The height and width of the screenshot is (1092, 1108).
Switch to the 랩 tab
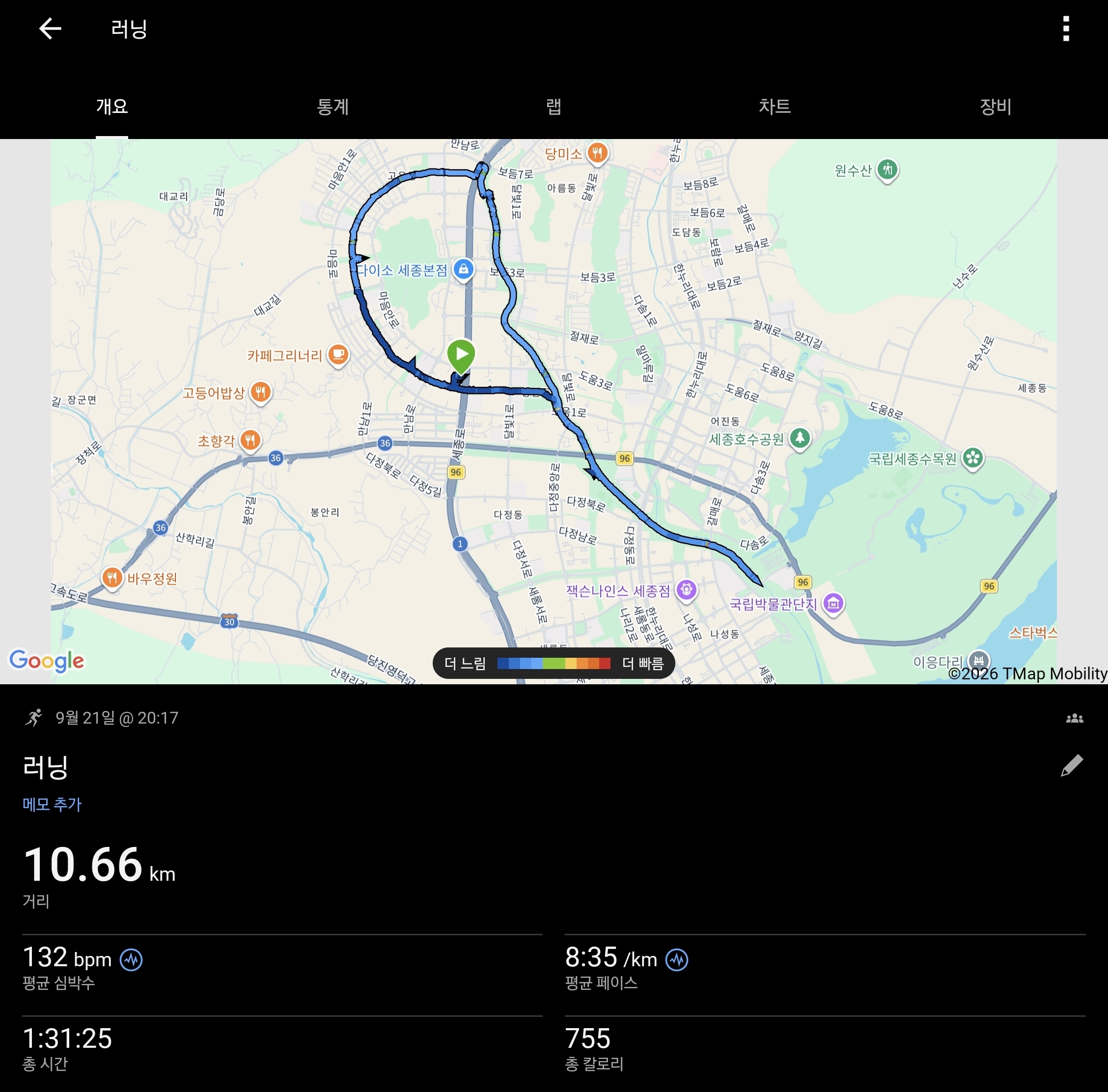coord(554,107)
